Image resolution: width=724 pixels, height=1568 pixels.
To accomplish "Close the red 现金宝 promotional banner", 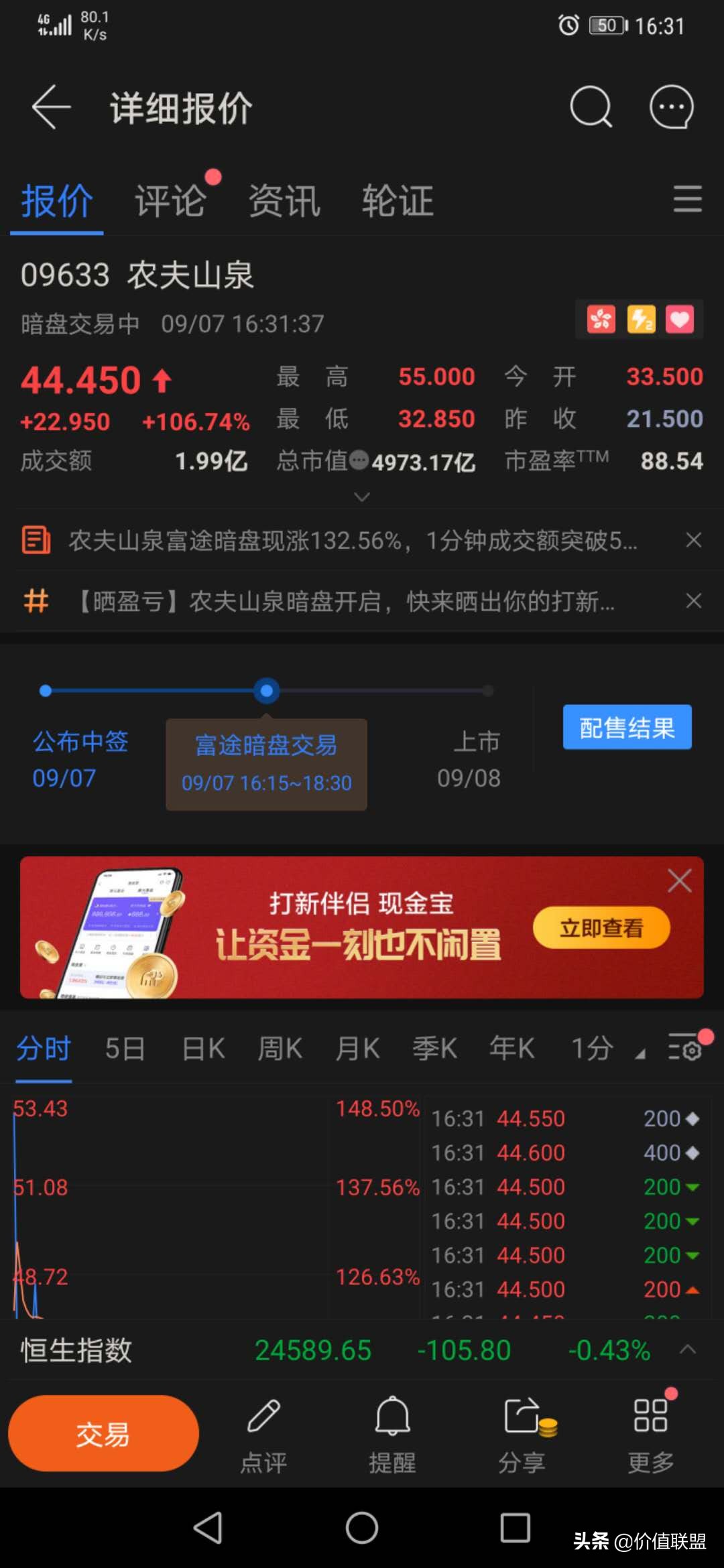I will (679, 880).
